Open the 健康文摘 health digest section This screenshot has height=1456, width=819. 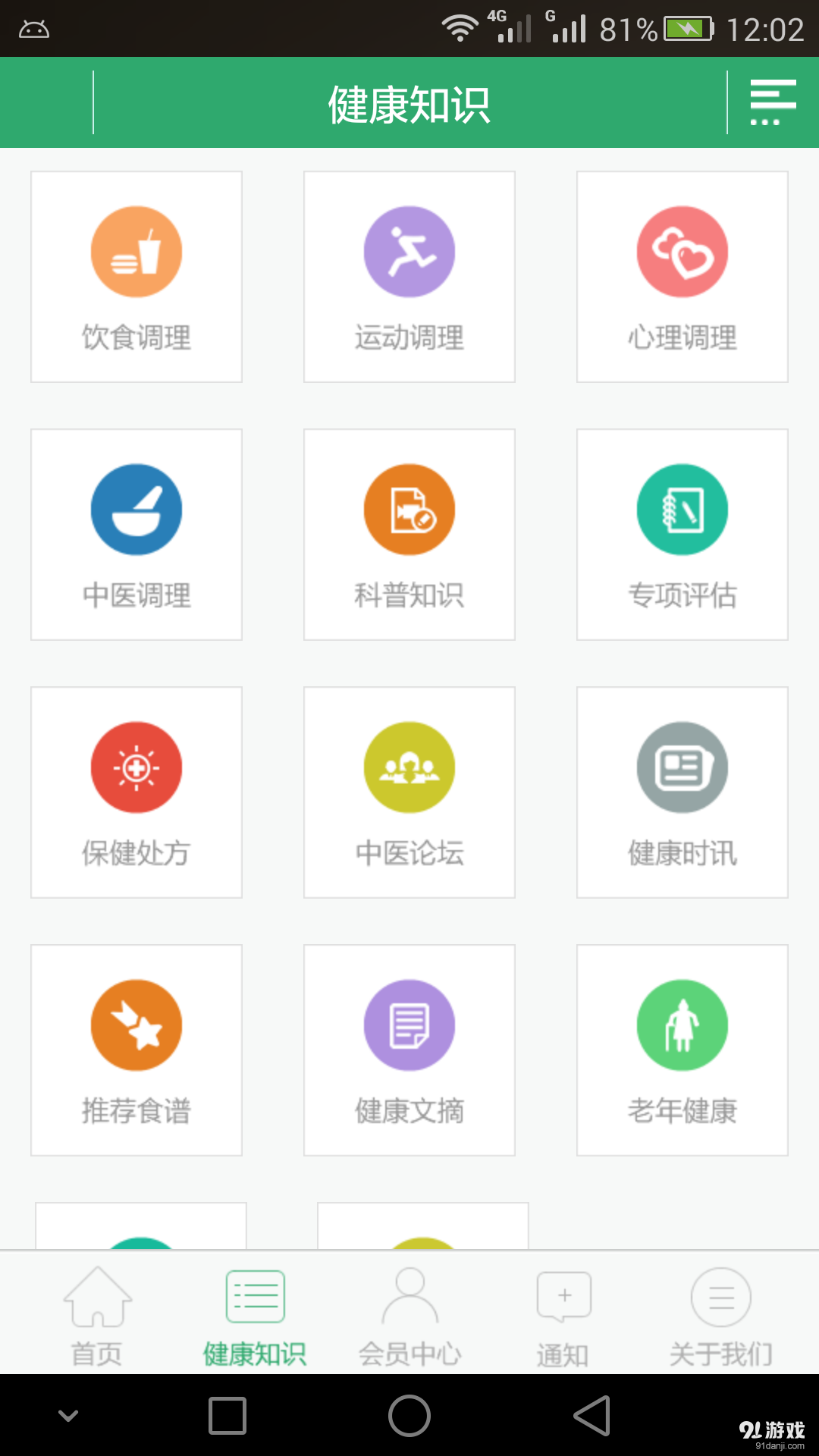(x=409, y=1050)
